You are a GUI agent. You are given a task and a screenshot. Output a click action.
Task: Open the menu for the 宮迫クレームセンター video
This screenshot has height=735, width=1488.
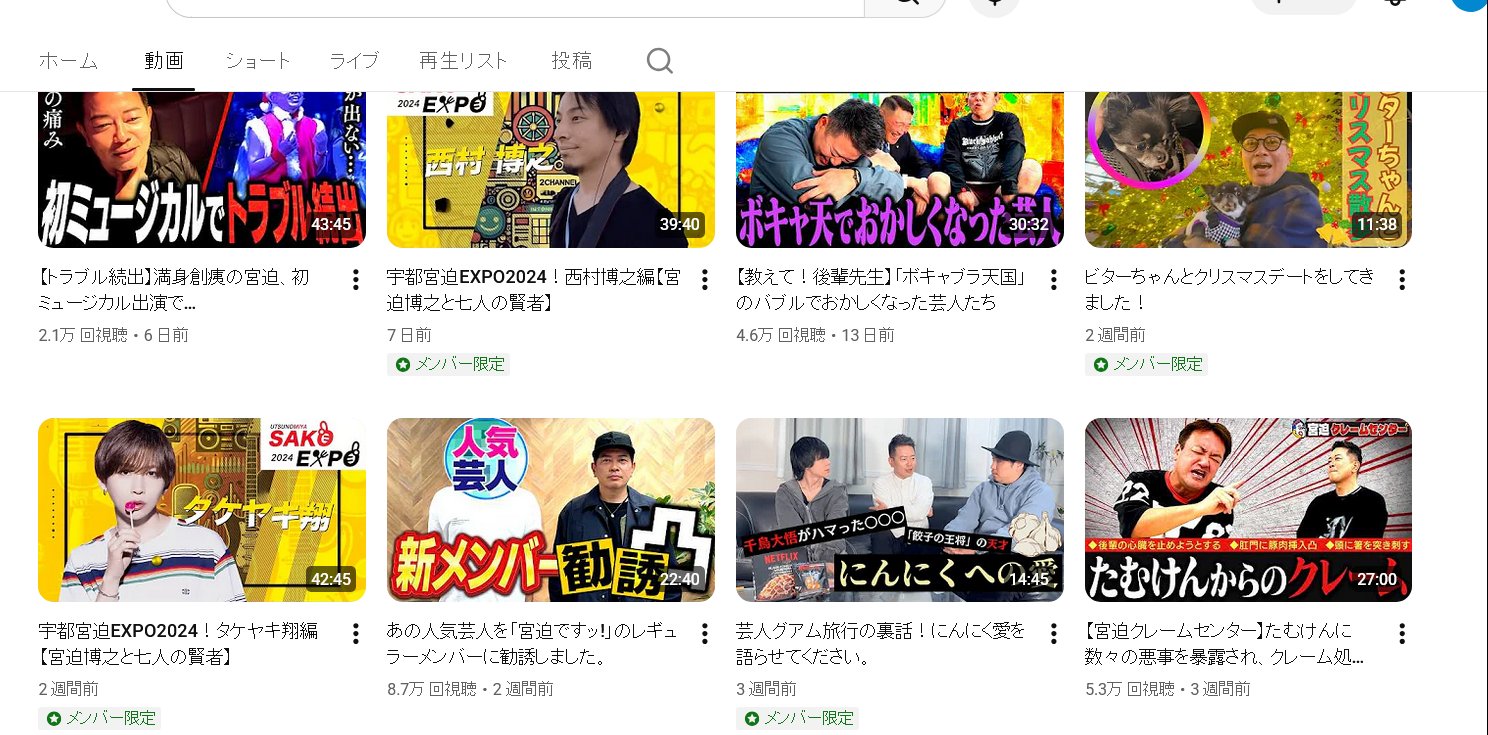[x=1402, y=634]
